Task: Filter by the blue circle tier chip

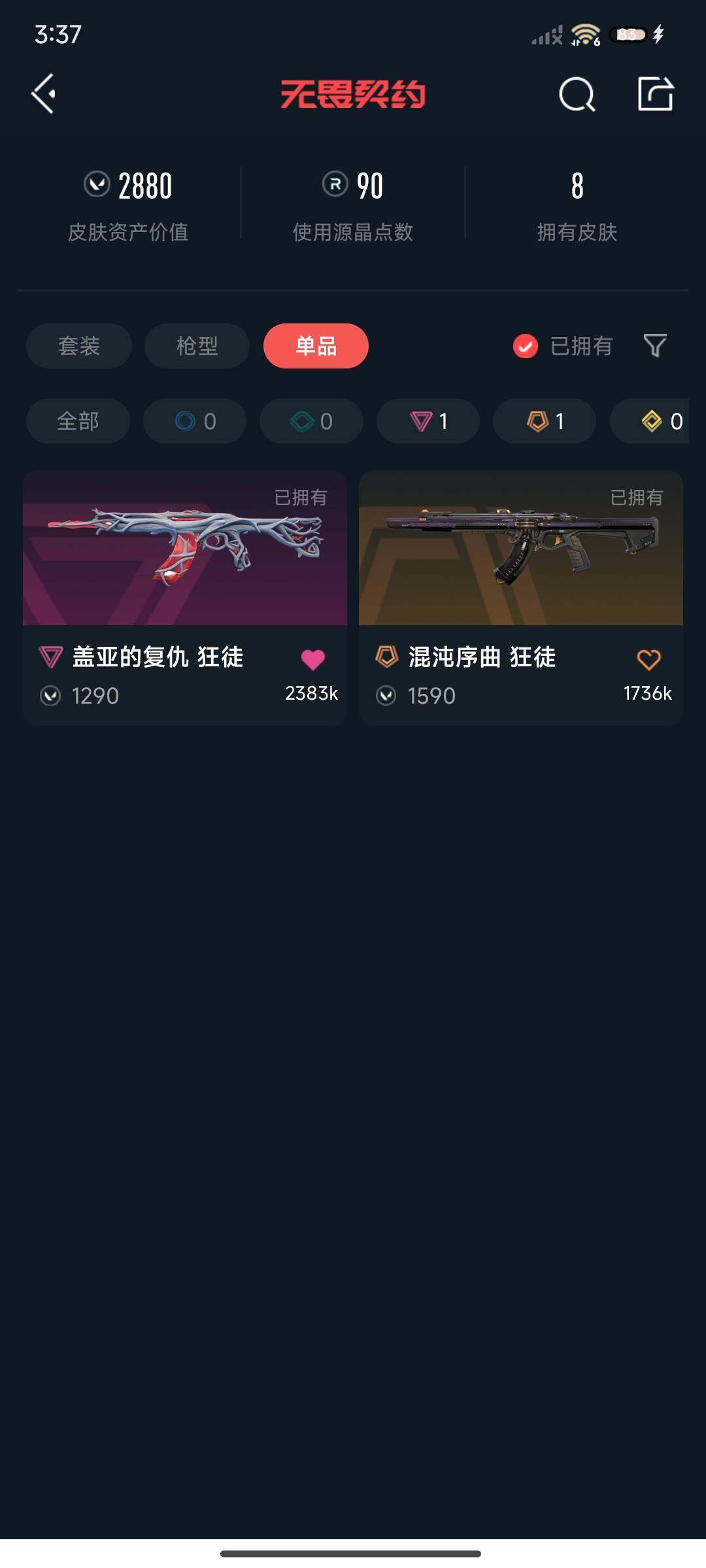Action: tap(195, 421)
